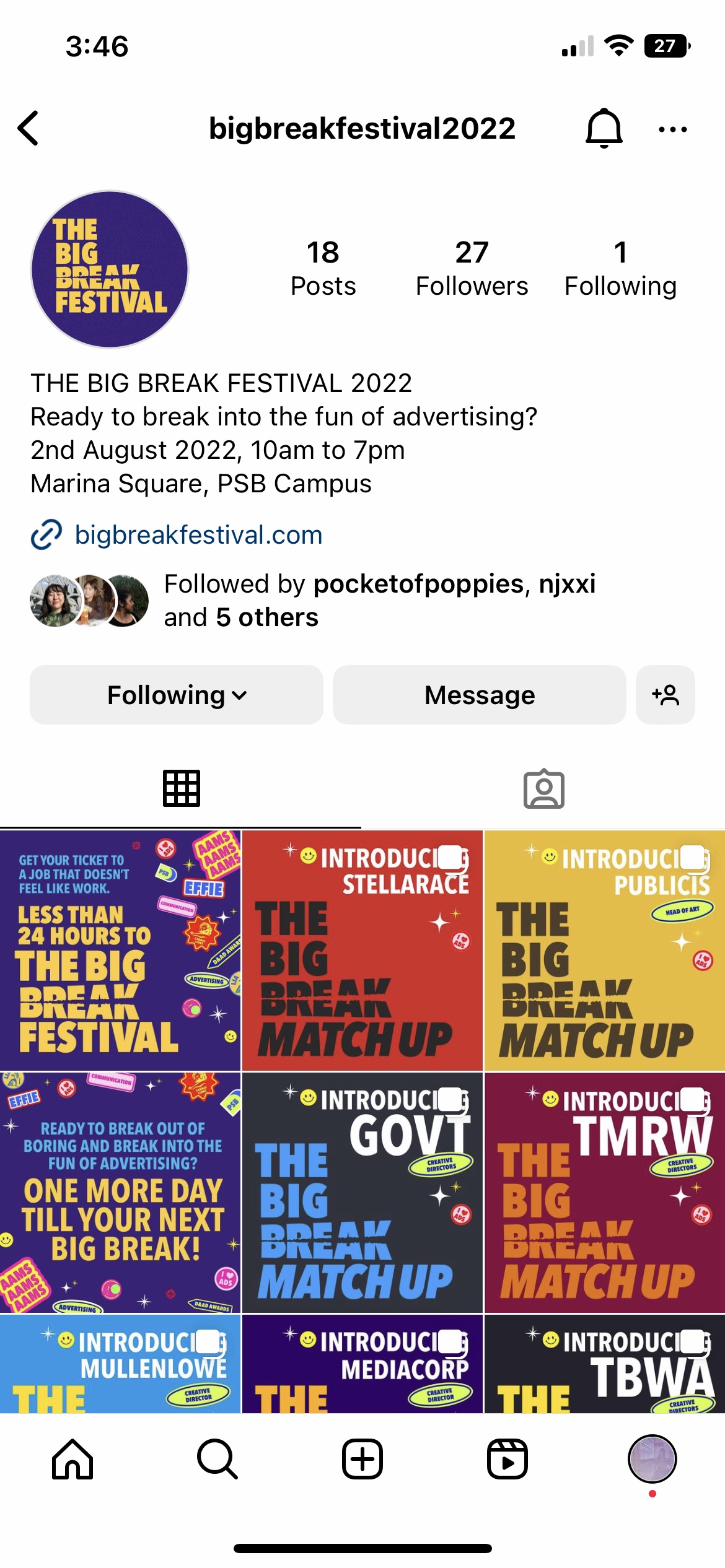725x1568 pixels.
Task: Open the 'Less than 24 hours' post
Action: point(120,951)
